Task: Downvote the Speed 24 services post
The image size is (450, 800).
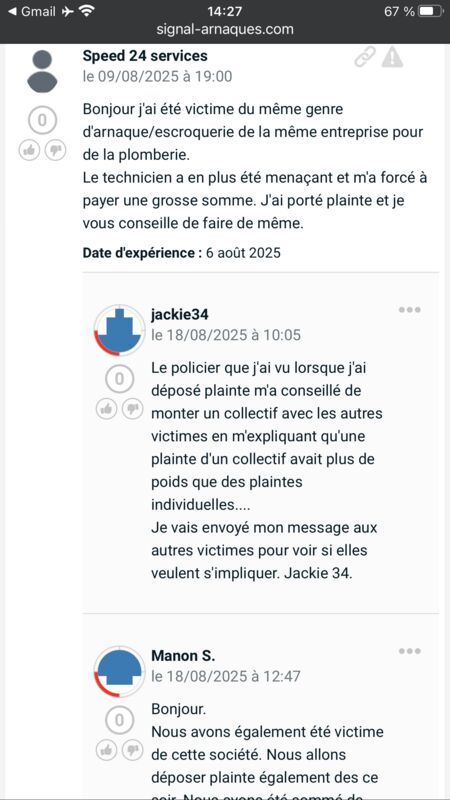Action: (56, 150)
